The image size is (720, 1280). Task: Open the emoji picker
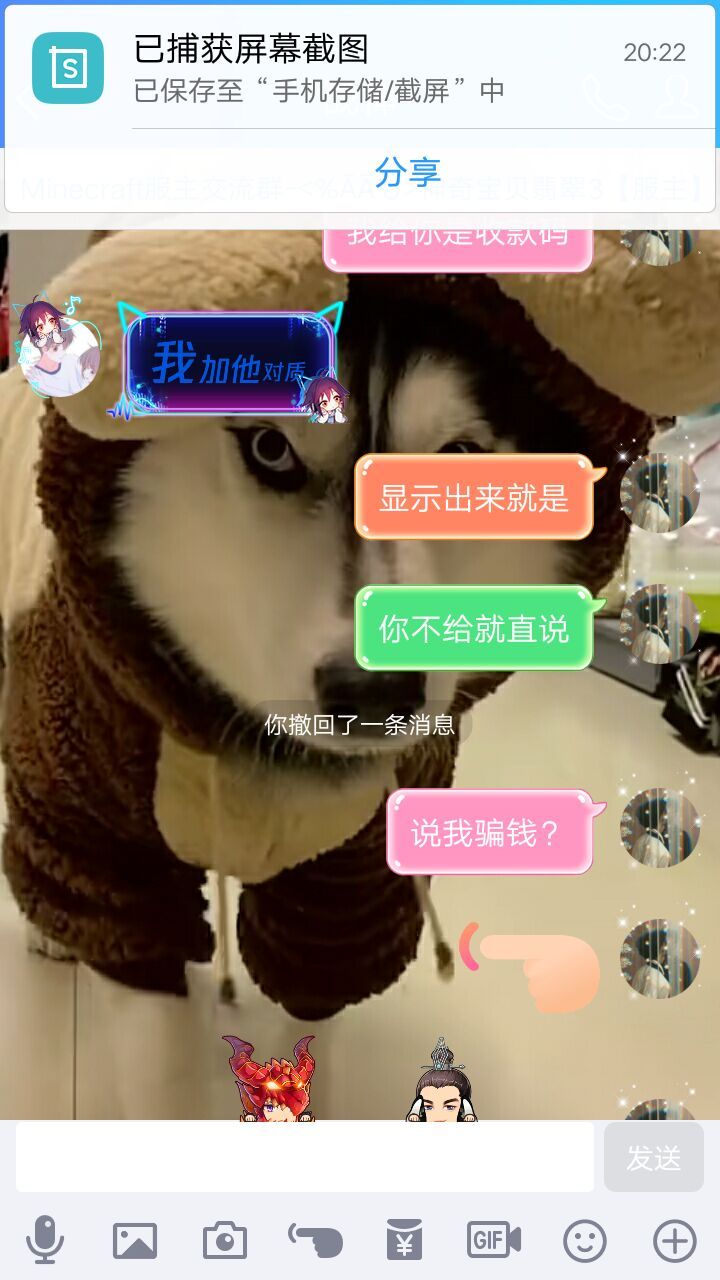point(585,1241)
